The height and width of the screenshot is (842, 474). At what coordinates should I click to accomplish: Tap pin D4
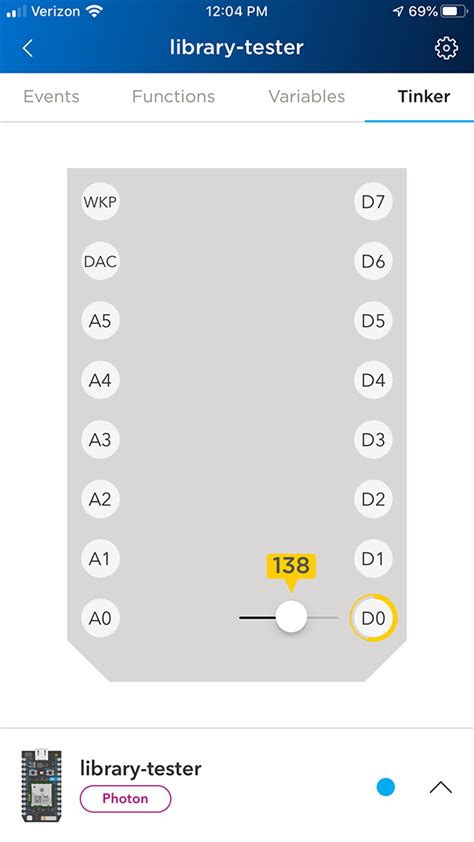[x=373, y=380]
